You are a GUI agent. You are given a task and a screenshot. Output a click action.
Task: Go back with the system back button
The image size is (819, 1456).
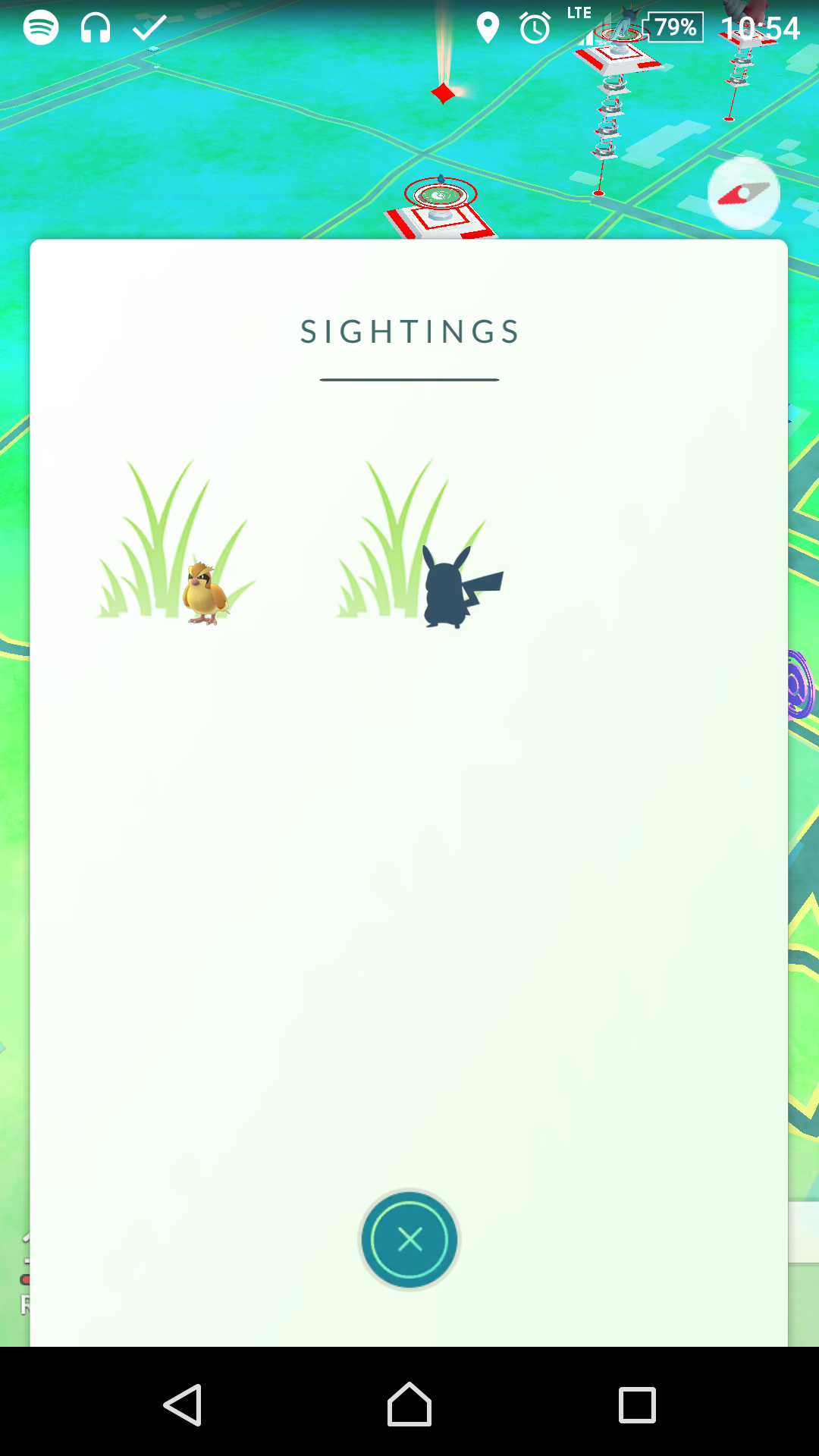(x=183, y=1404)
